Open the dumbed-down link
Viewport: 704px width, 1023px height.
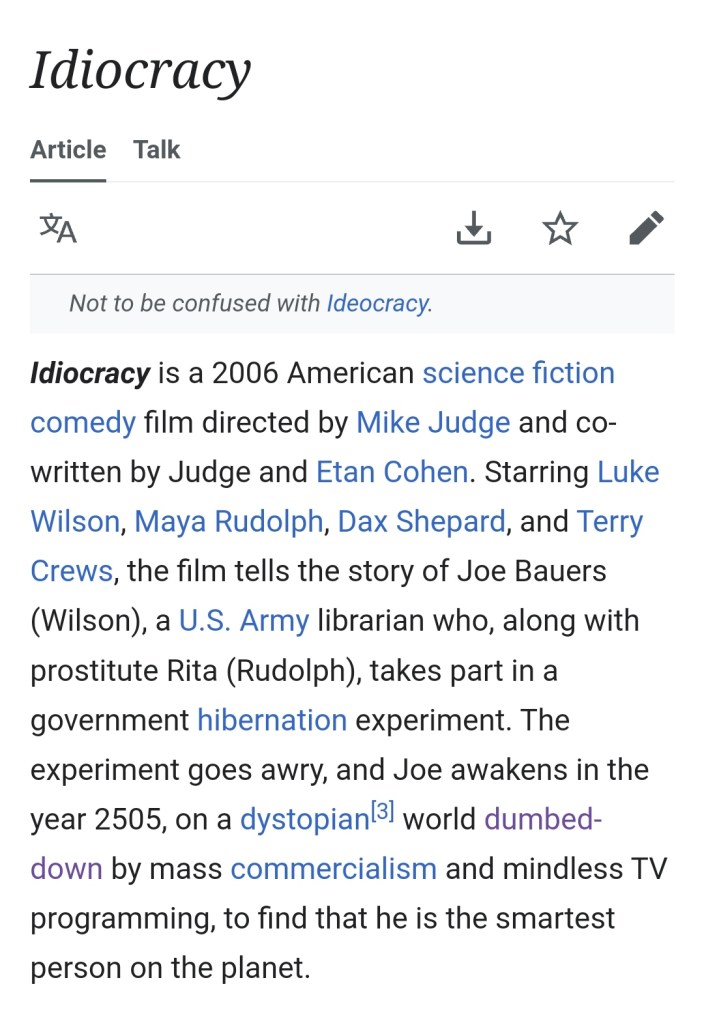[542, 820]
